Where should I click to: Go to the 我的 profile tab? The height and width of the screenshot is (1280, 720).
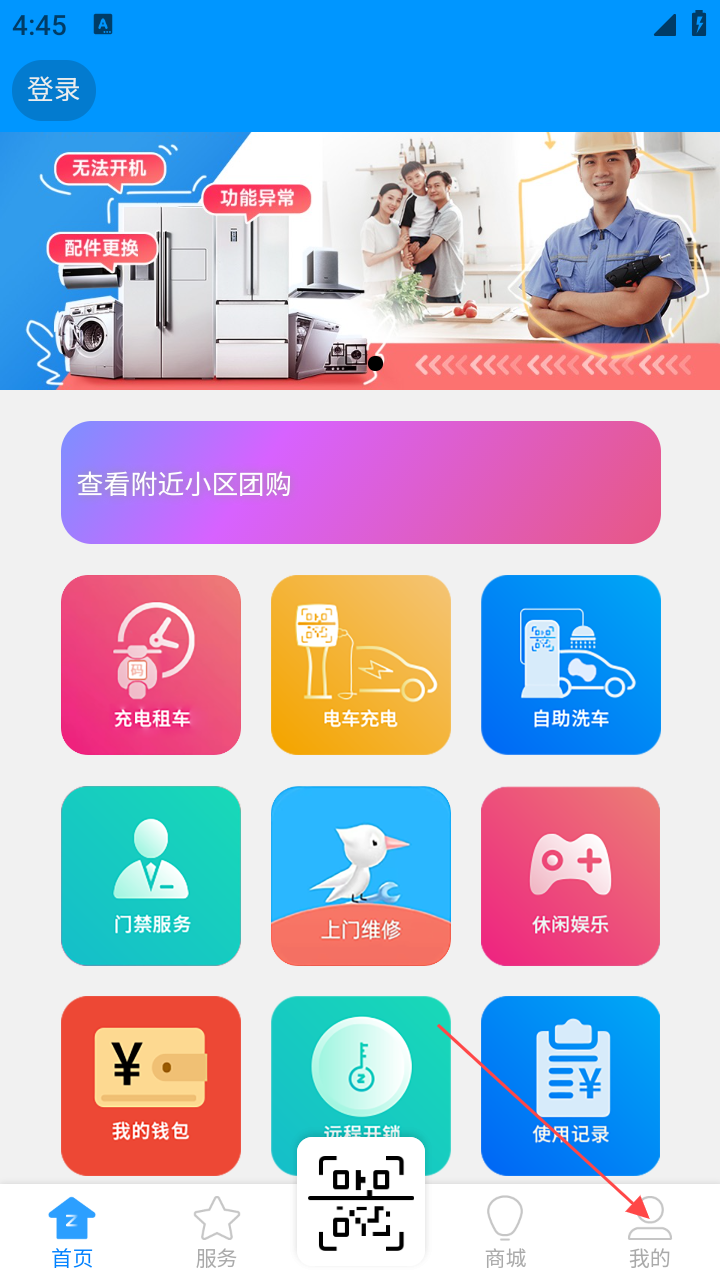click(x=649, y=1232)
